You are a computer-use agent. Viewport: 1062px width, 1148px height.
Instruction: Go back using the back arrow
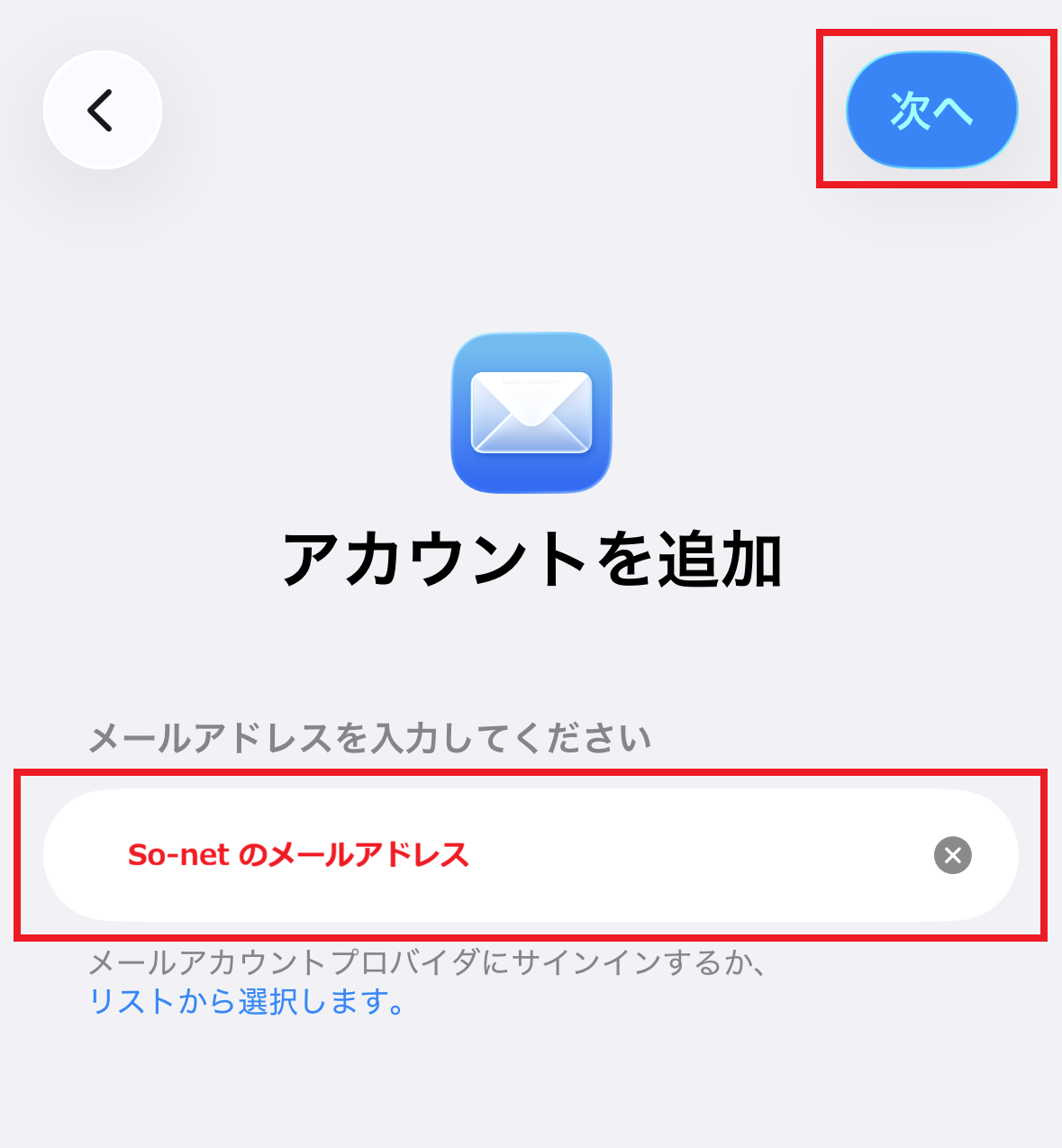tap(102, 110)
